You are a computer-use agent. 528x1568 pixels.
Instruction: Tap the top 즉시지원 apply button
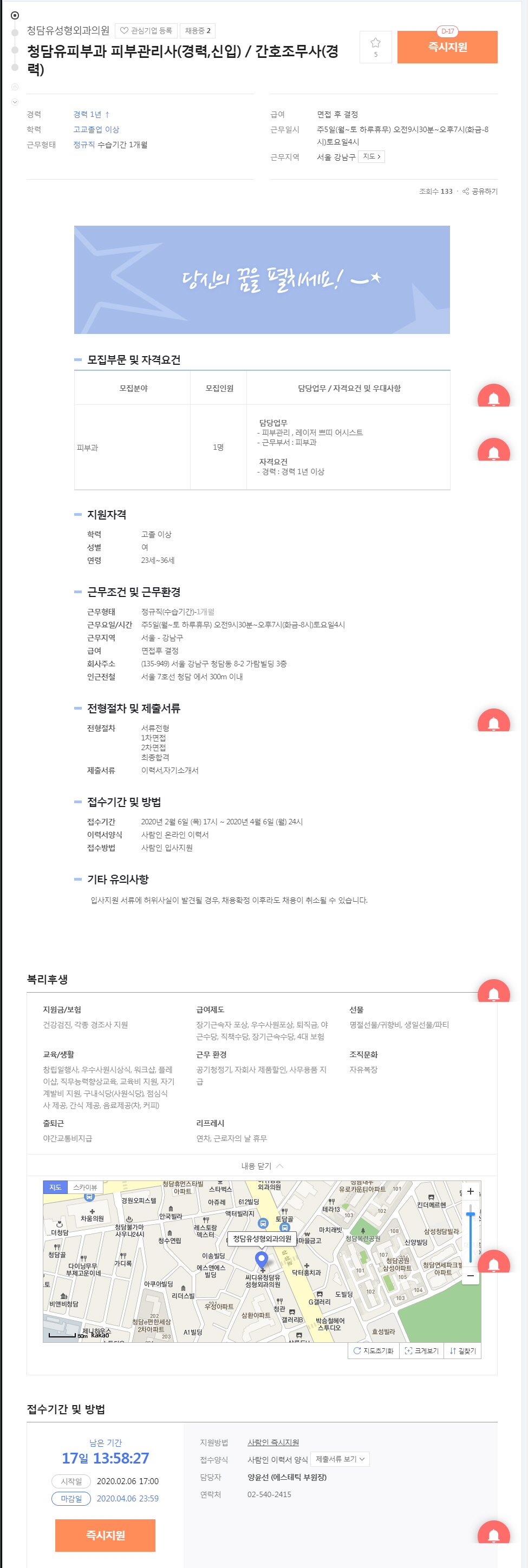[447, 47]
